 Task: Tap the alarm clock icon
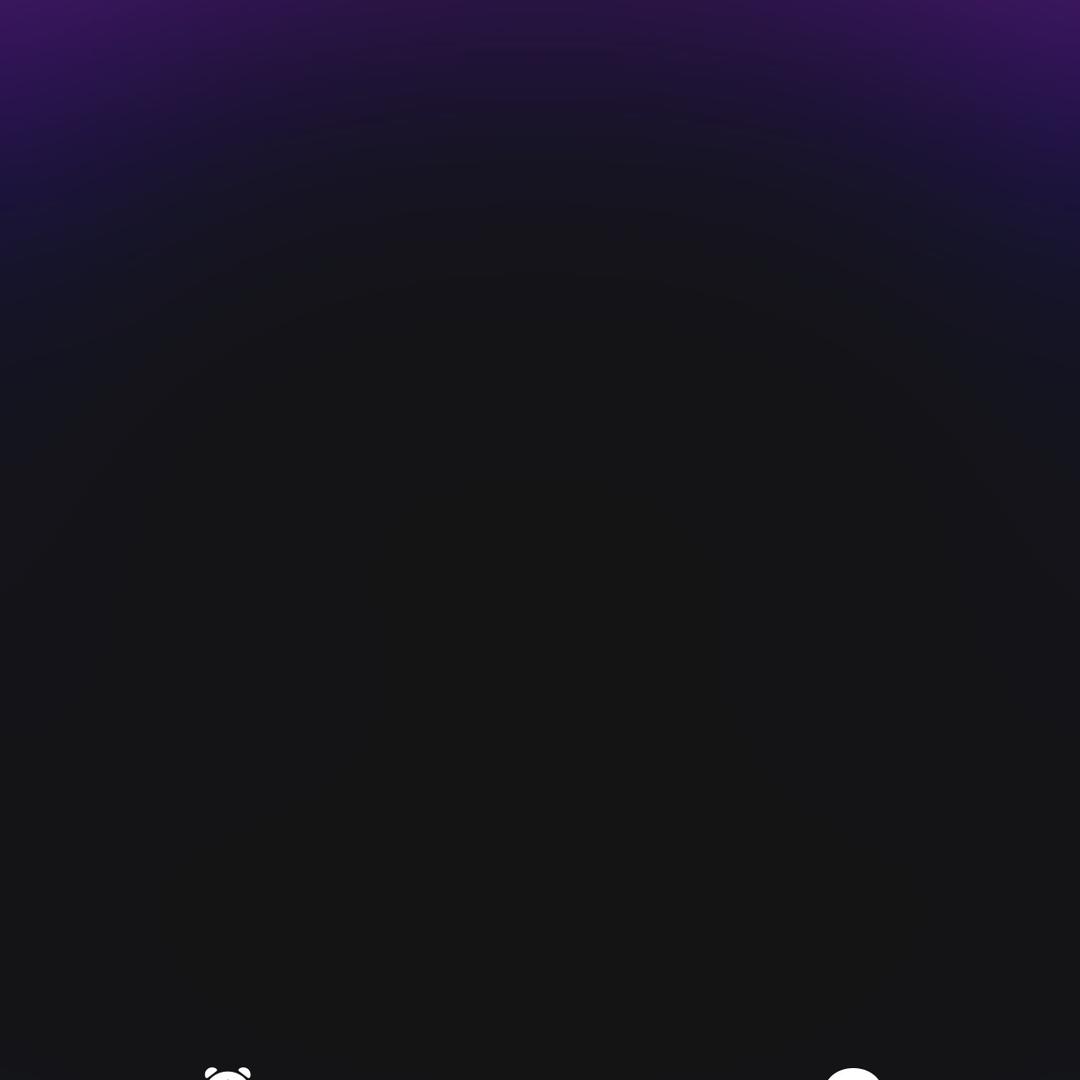(x=228, y=1074)
